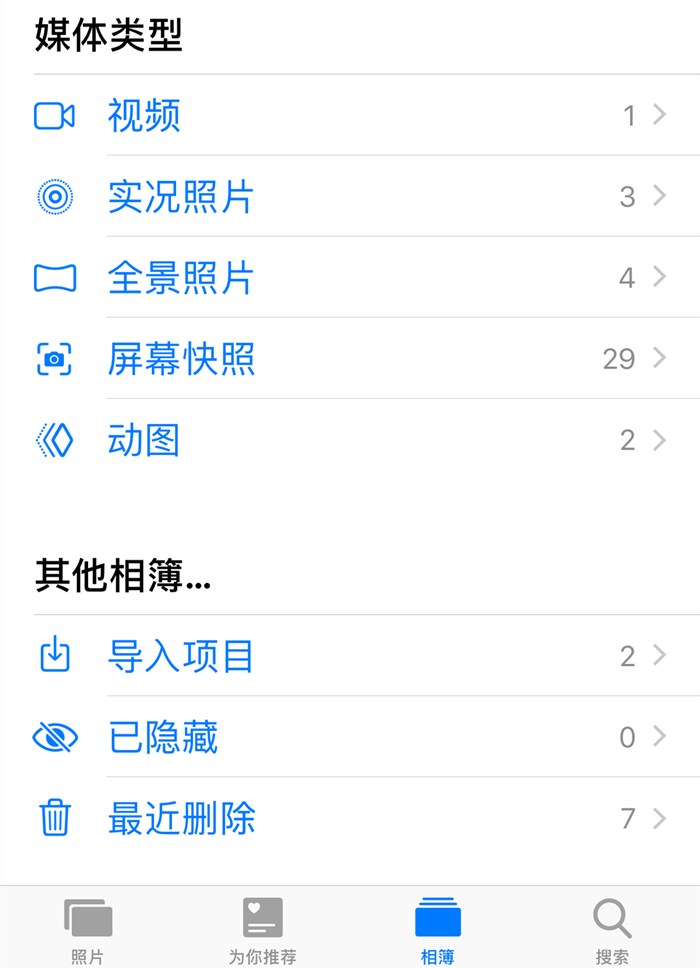Screen dimensions: 700x968
Task: Open the 屏幕快照 album
Action: [x=181, y=359]
